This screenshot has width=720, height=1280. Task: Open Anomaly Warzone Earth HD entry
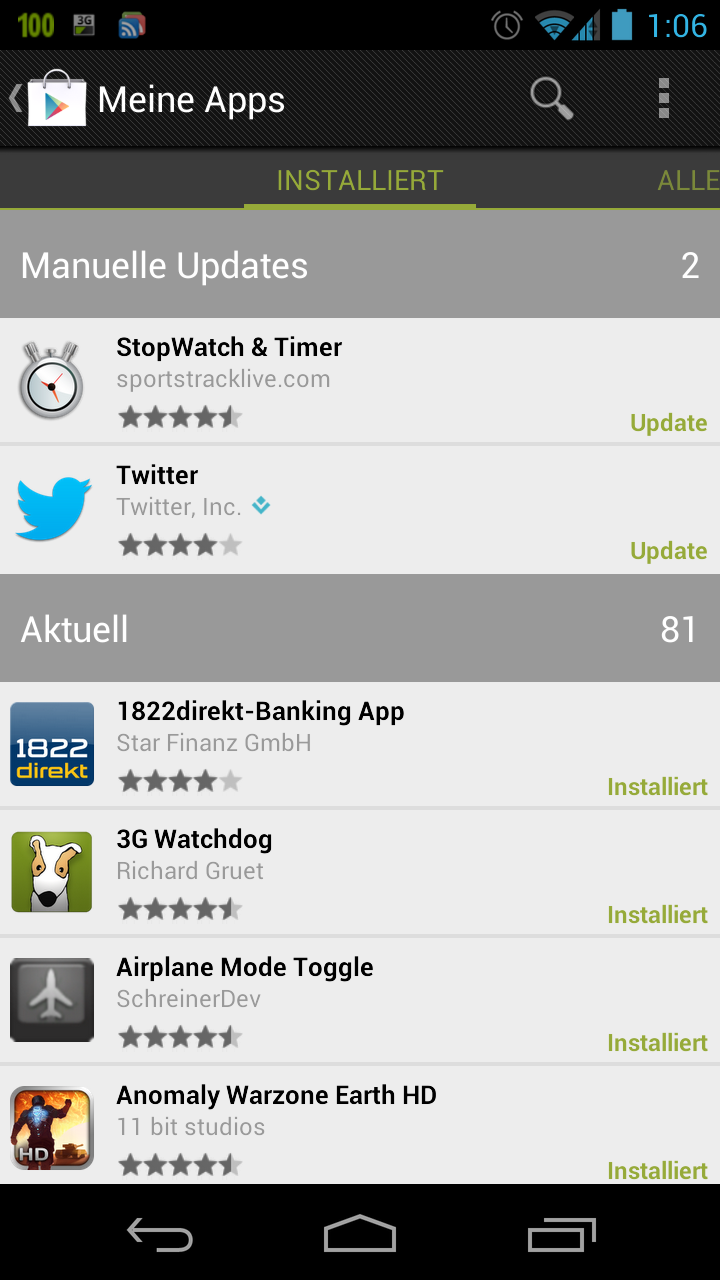pos(360,1129)
